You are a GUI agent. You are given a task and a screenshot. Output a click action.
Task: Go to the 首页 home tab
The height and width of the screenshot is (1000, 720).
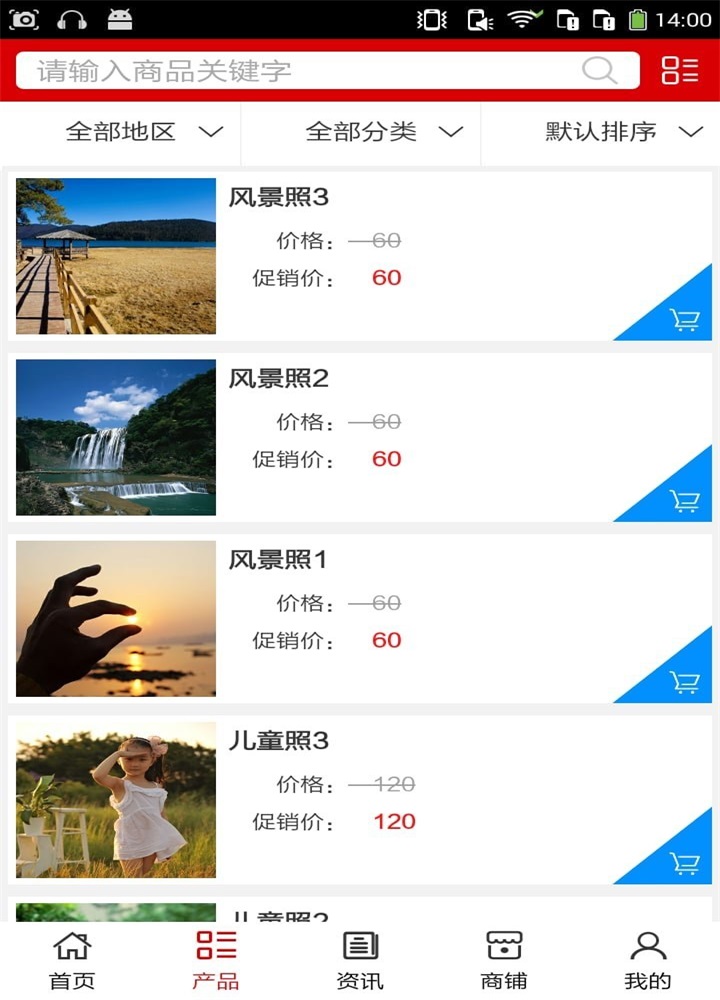tap(72, 960)
